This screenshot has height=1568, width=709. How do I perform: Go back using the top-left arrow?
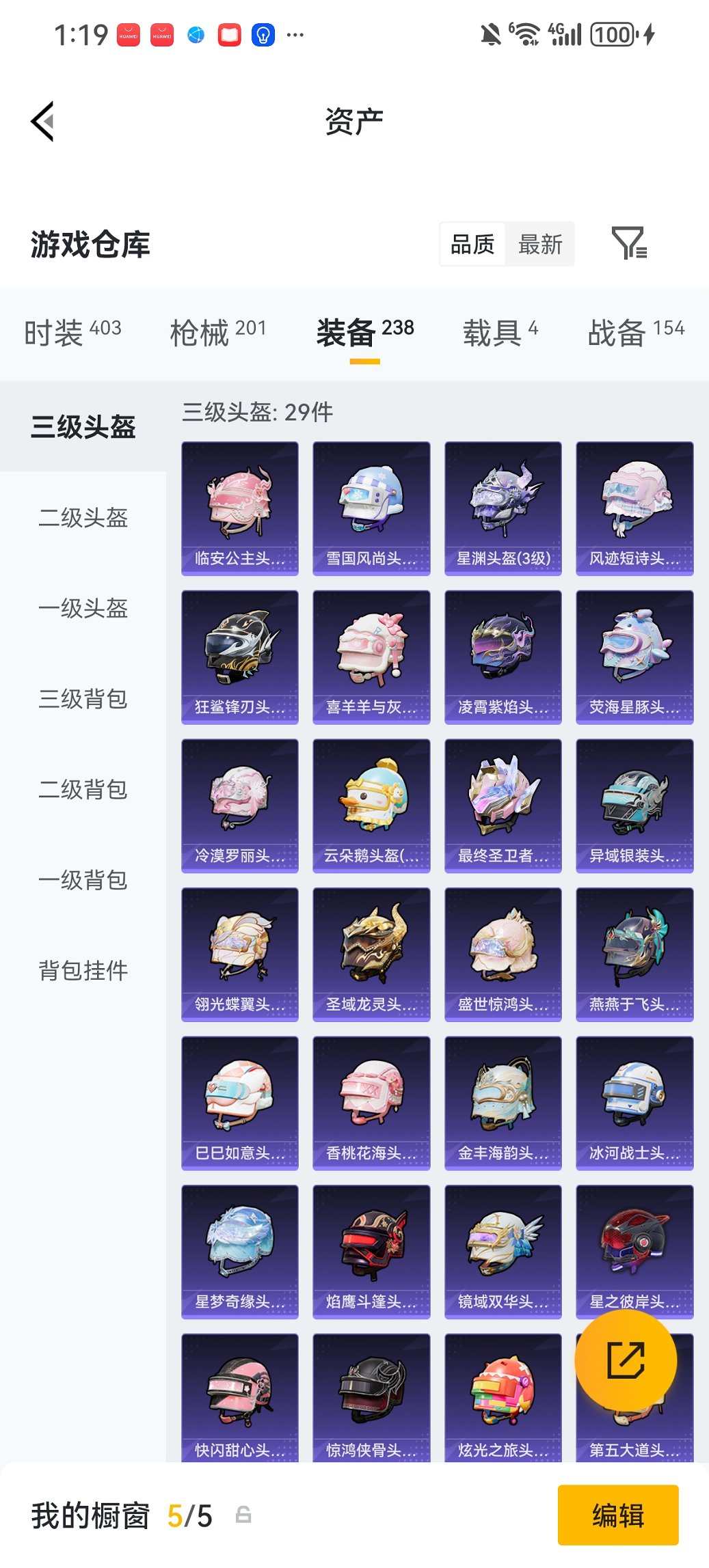(42, 122)
